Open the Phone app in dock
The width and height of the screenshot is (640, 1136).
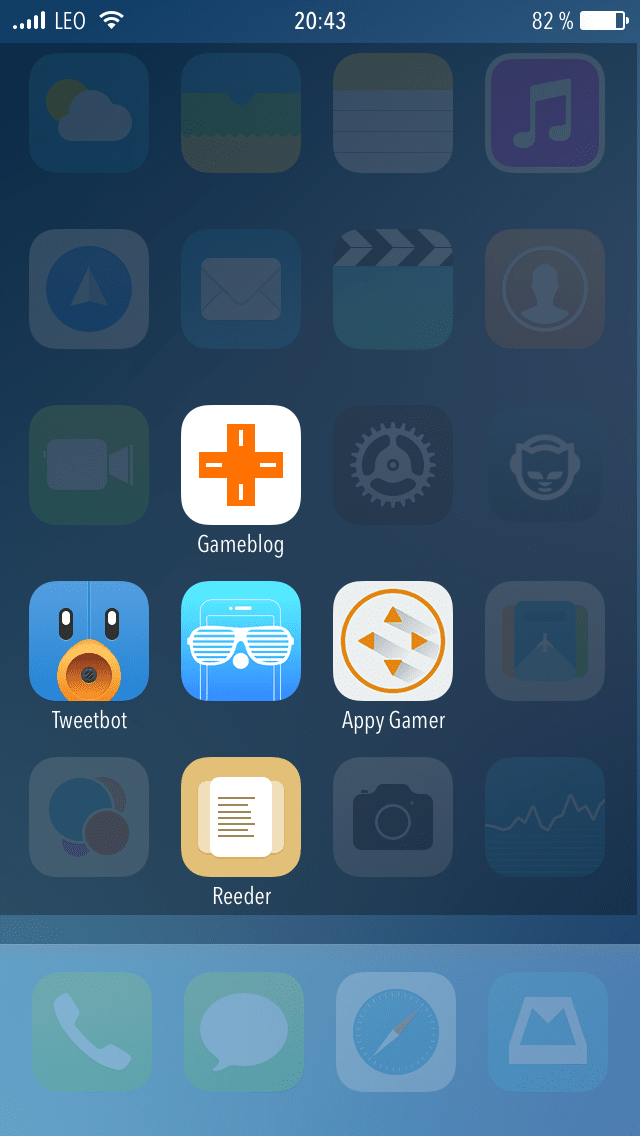click(92, 1032)
